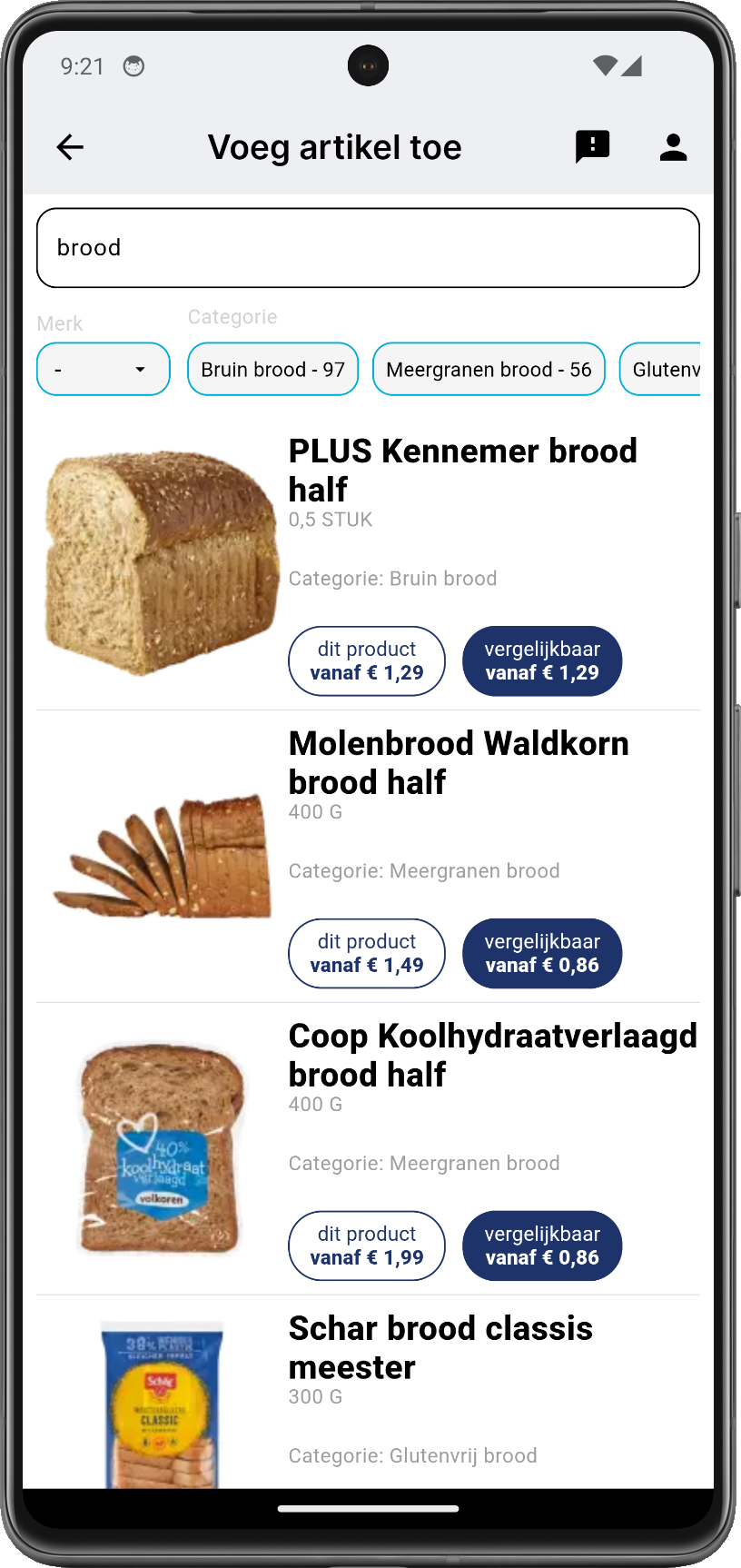Add PLUS Kennemer brood for € 1,29
This screenshot has height=1568, width=741.
pyautogui.click(x=367, y=661)
